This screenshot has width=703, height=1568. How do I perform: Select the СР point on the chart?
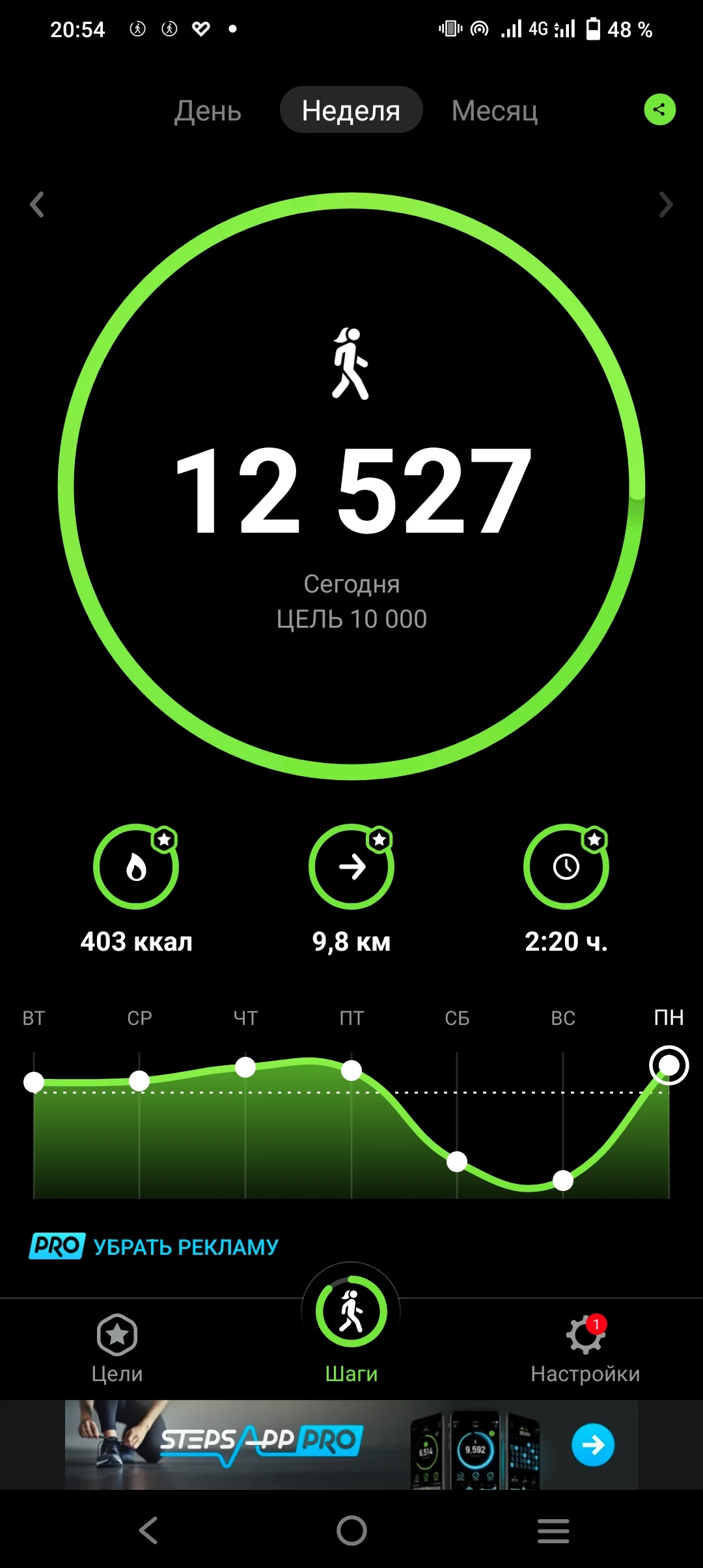pos(139,1081)
